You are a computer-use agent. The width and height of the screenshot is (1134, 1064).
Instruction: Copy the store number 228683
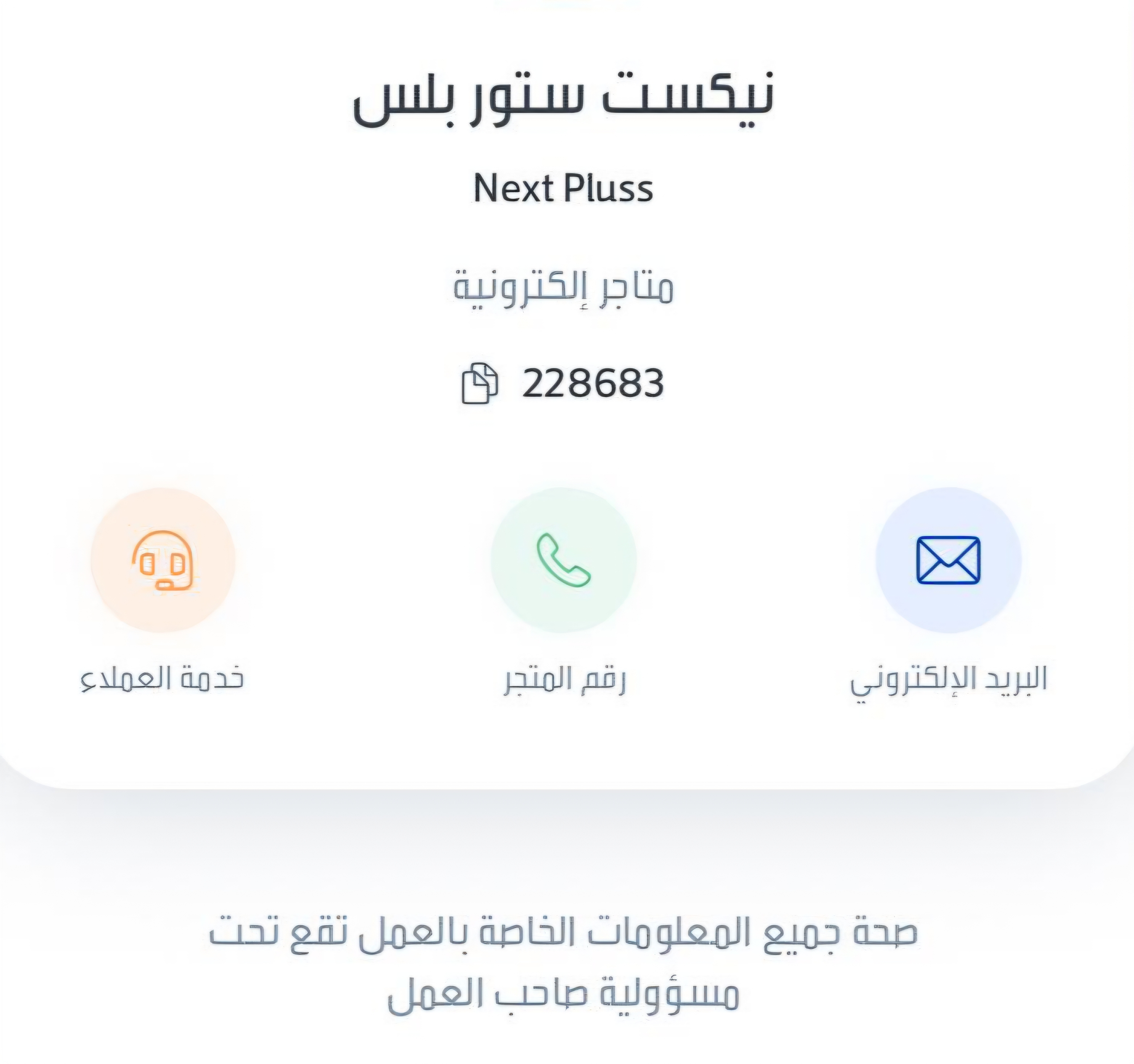tap(479, 384)
